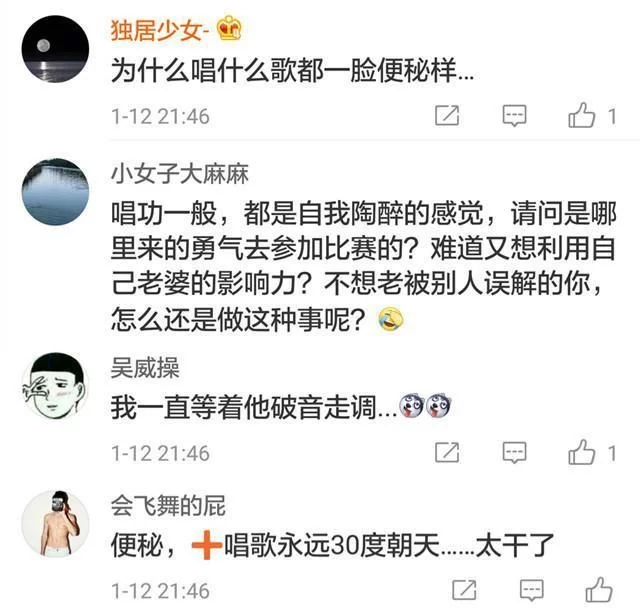Visit the profile of 会飞舞的屁
Screen dimensions: 640x614
pos(54,522)
